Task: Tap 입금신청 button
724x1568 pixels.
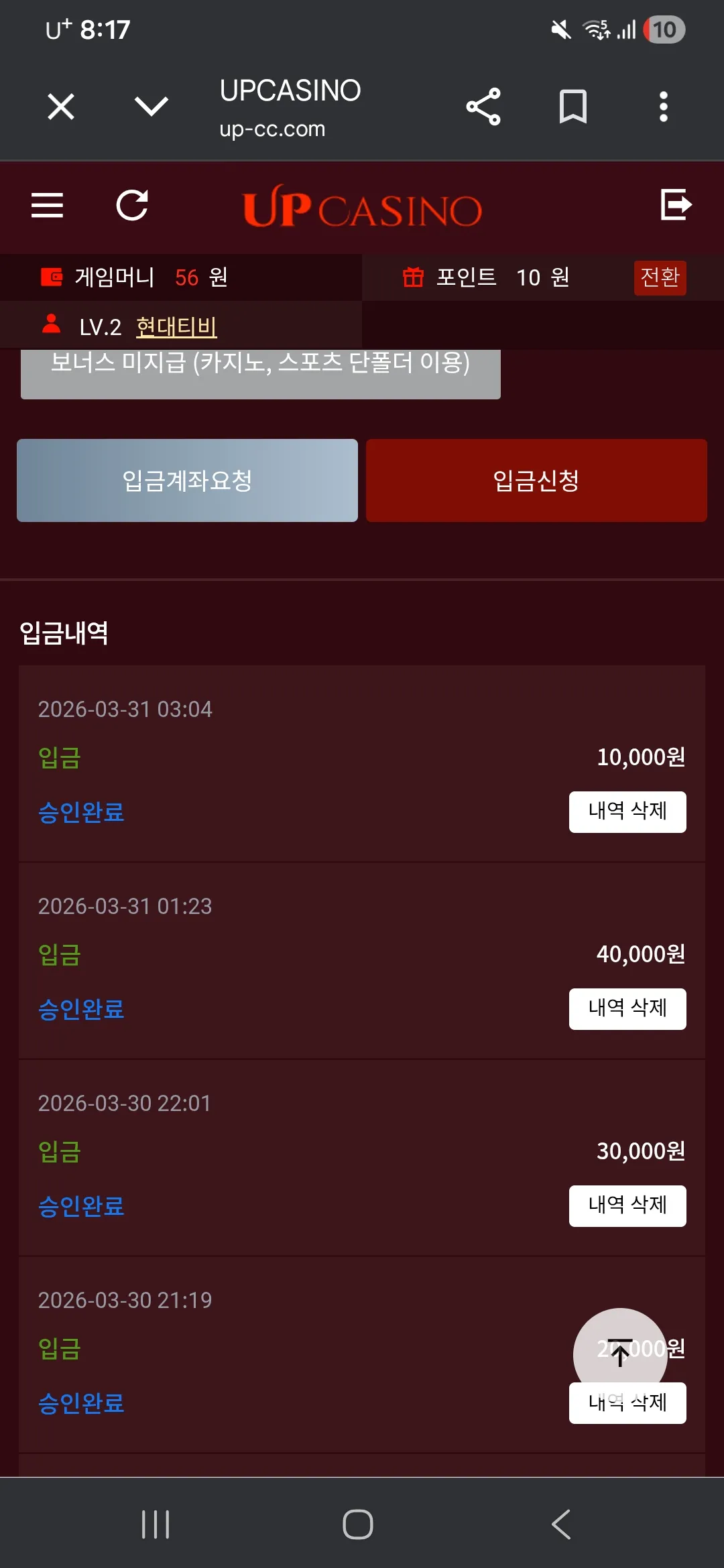Action: pos(536,480)
